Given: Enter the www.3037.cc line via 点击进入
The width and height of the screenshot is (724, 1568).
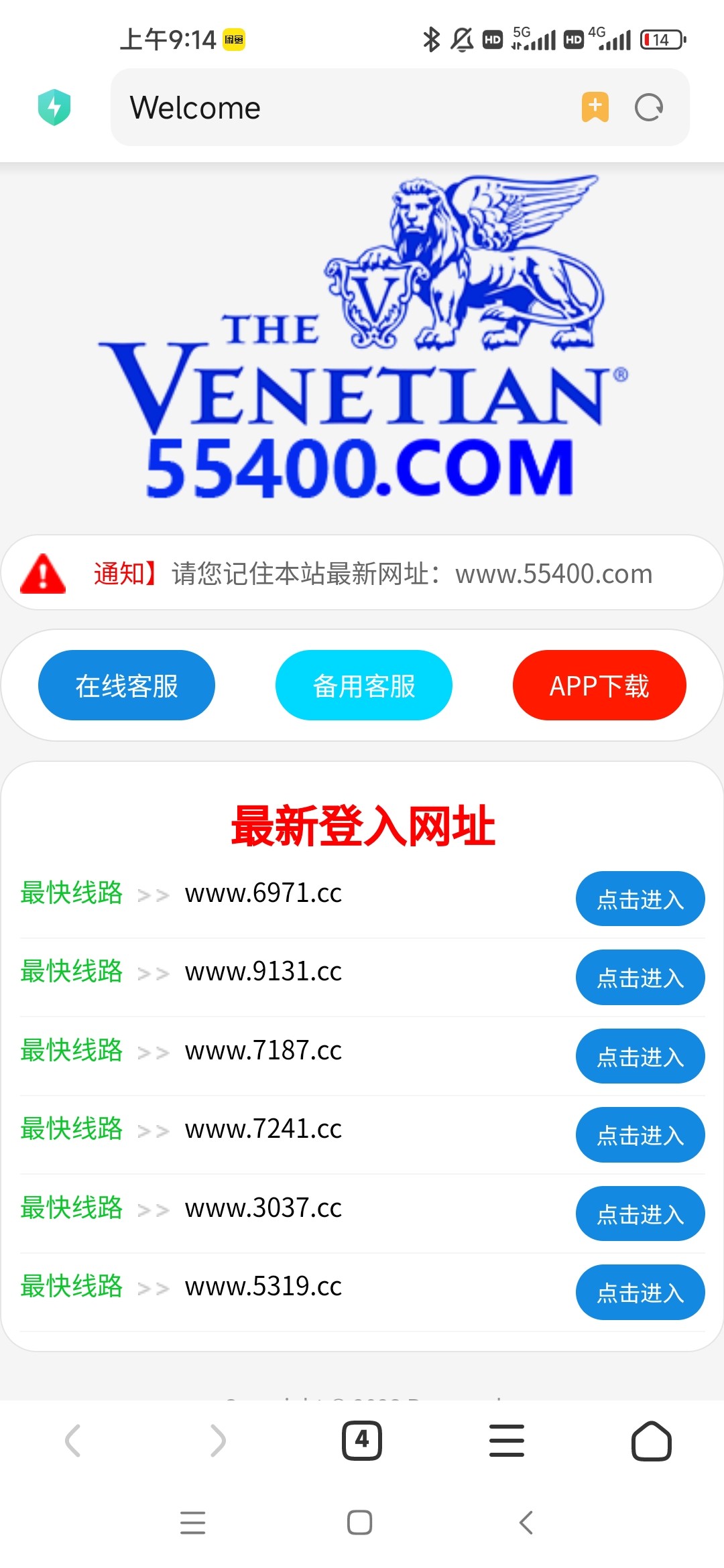Looking at the screenshot, I should click(640, 1214).
